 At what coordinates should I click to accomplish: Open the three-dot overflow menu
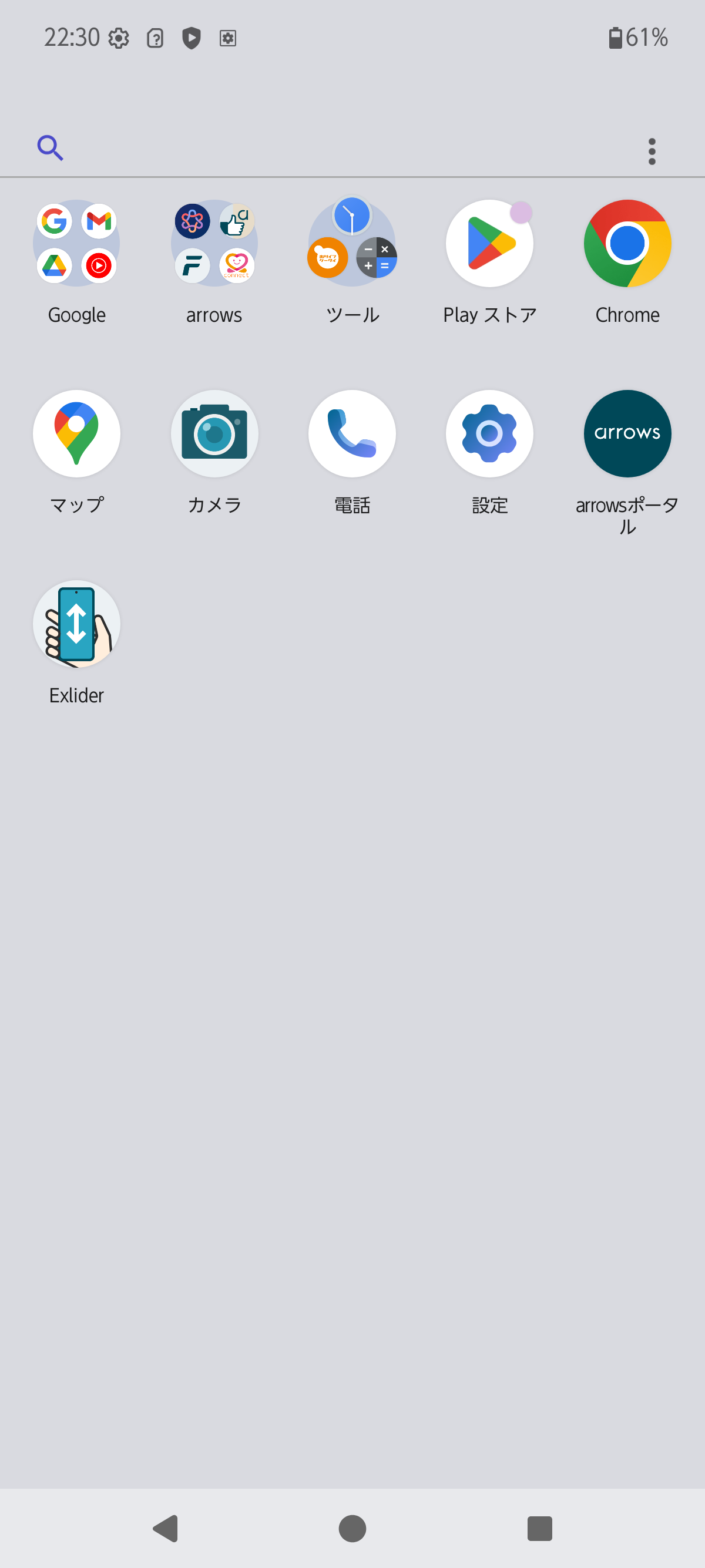[x=652, y=151]
